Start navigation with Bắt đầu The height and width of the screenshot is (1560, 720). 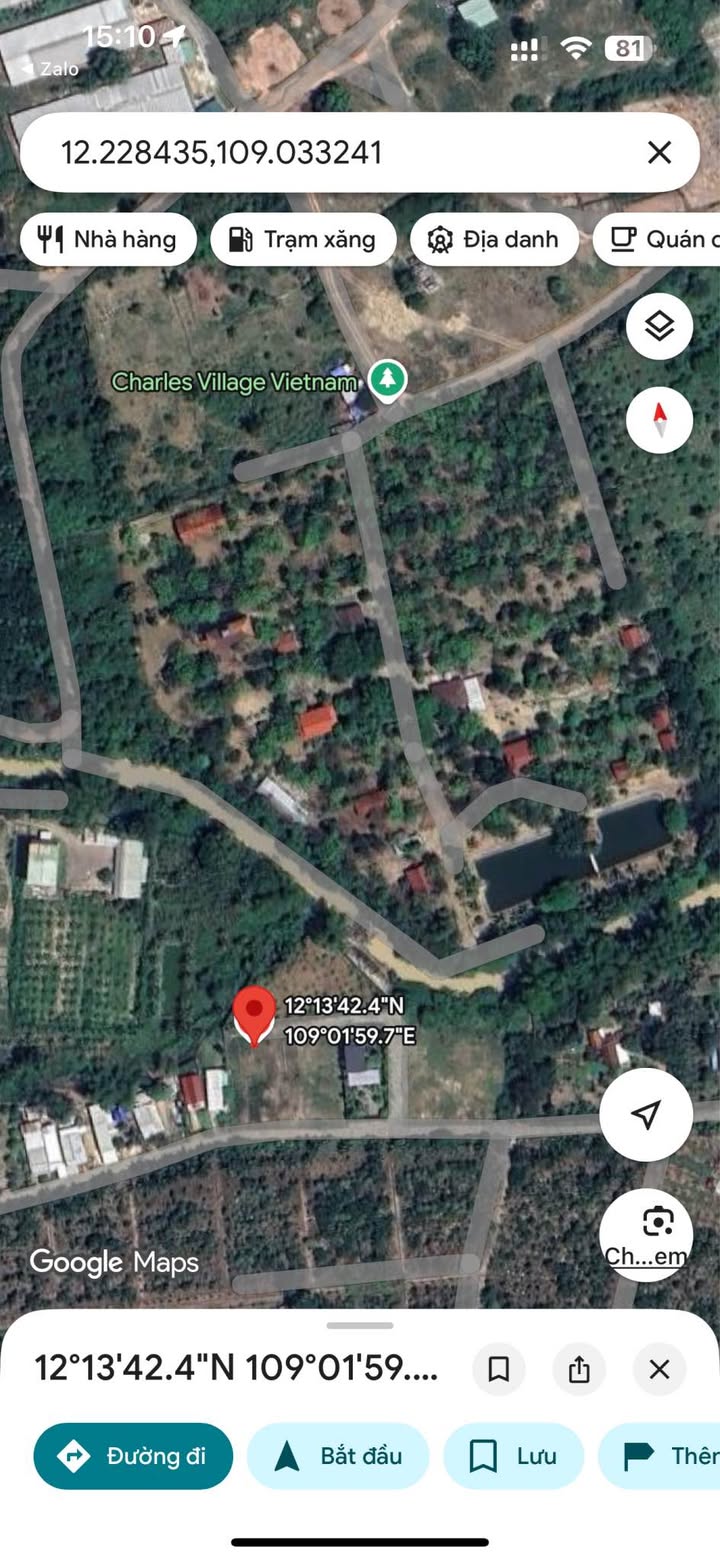click(338, 1456)
